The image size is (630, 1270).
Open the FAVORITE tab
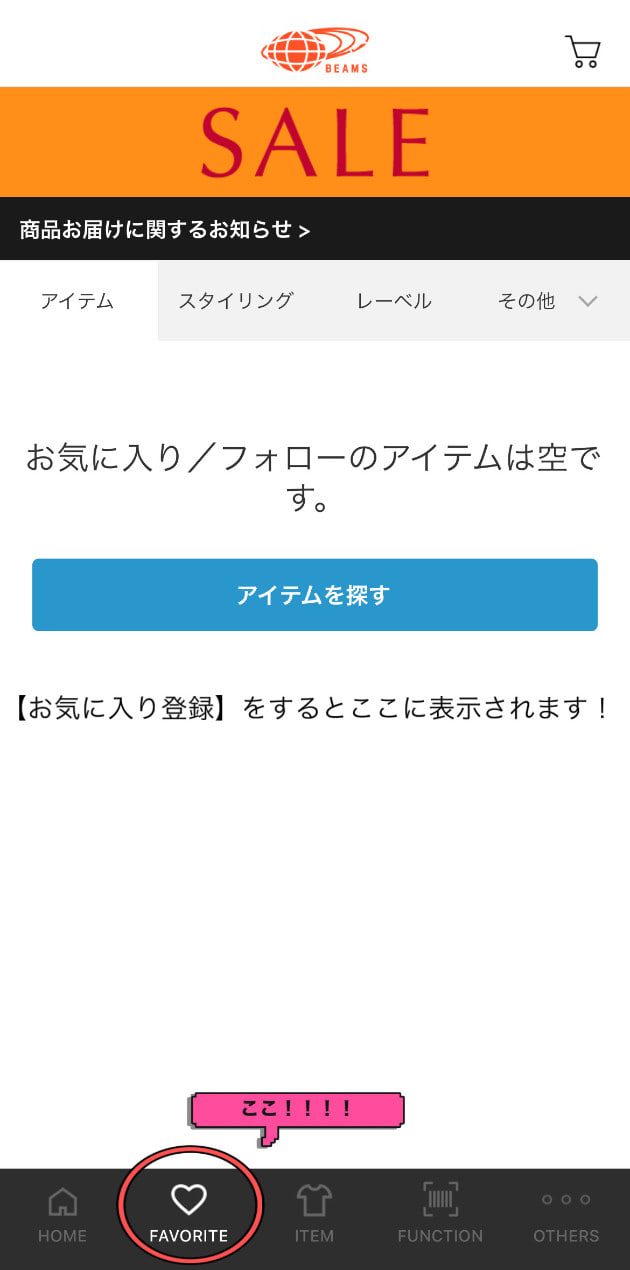pyautogui.click(x=189, y=1215)
